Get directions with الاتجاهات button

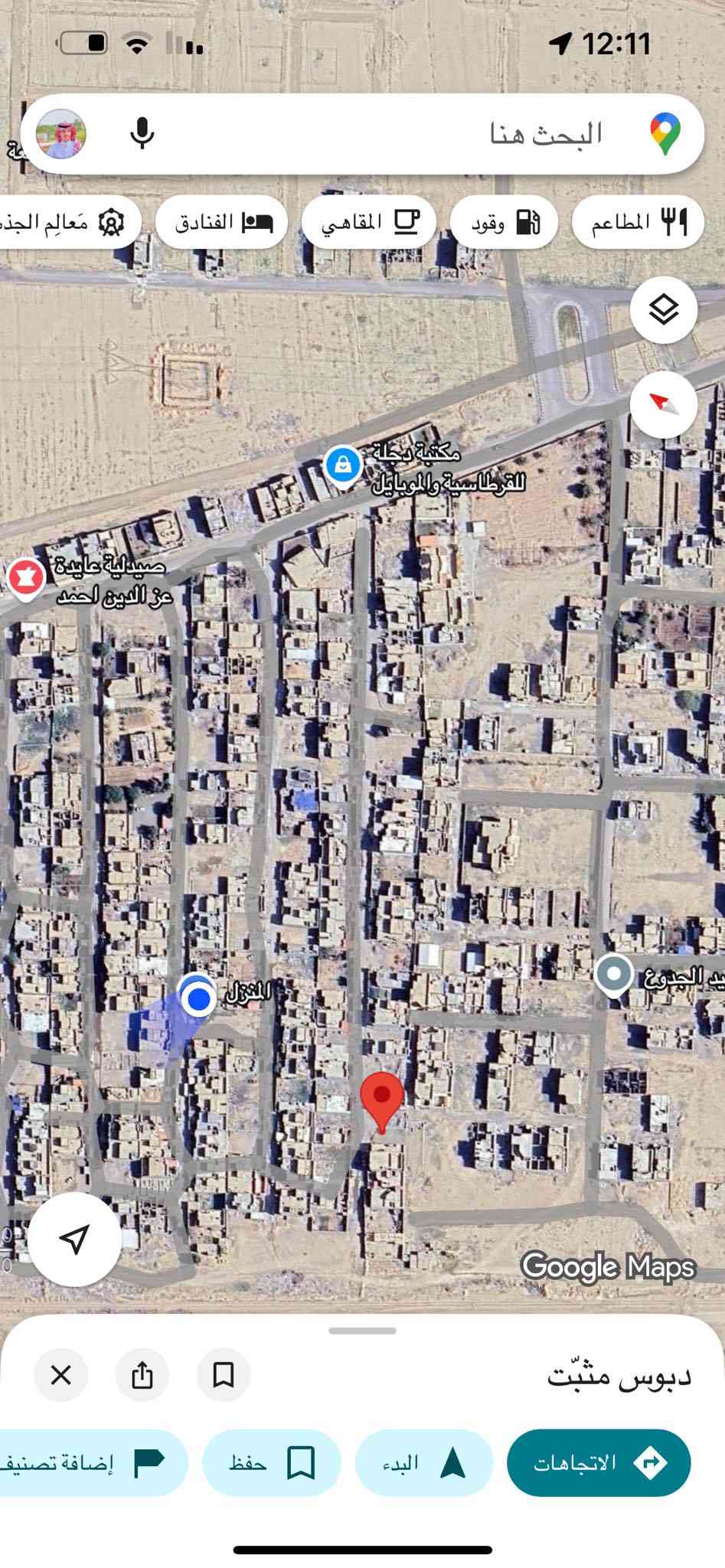599,1462
